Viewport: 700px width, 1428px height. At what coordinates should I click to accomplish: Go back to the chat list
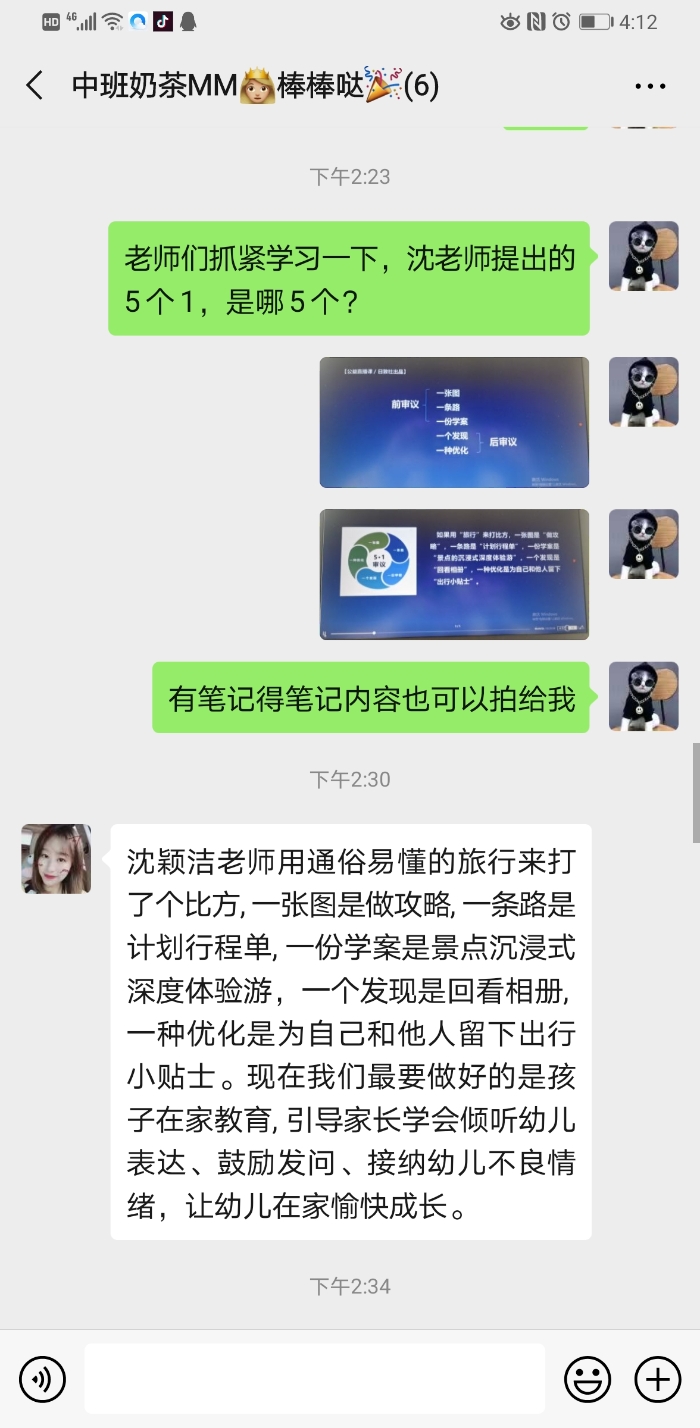[35, 86]
